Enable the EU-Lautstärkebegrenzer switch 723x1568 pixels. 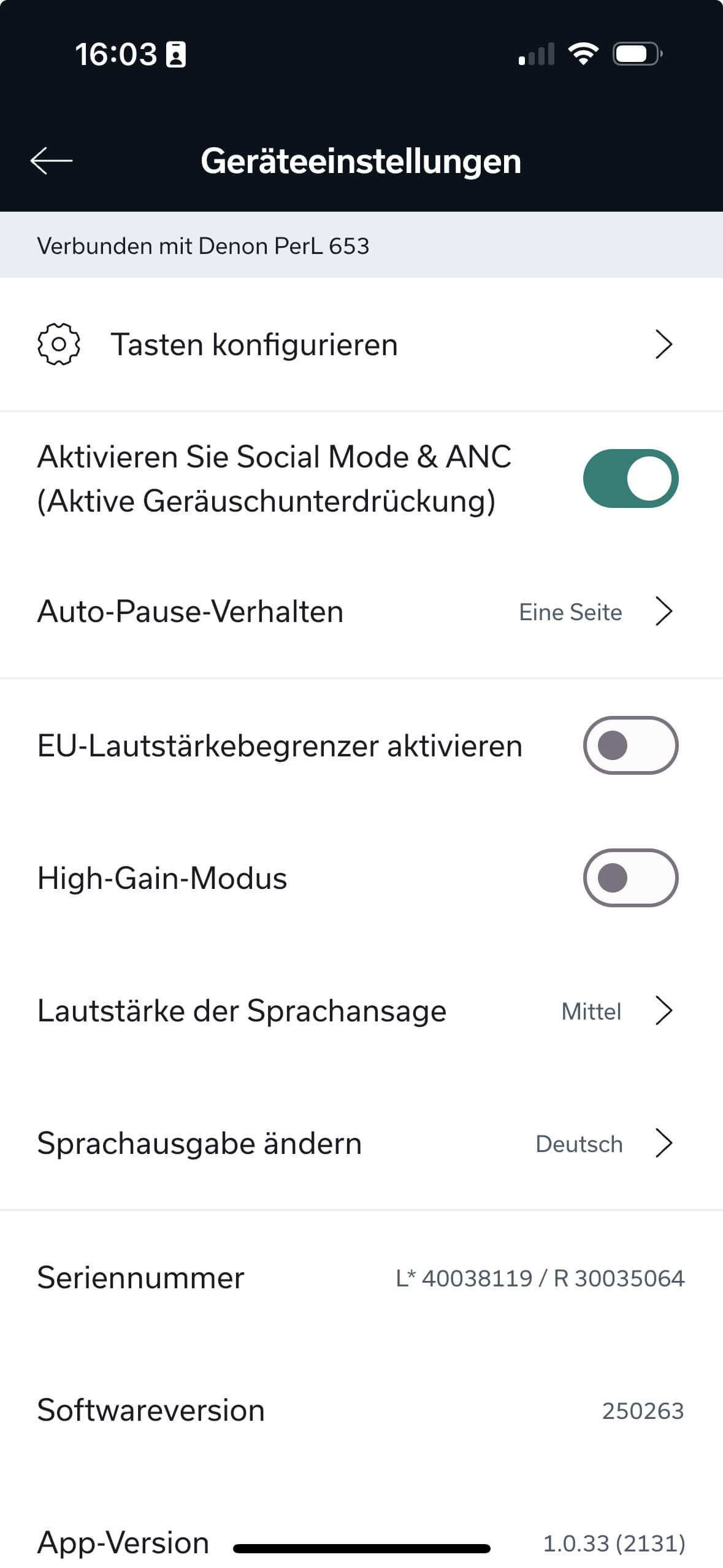(630, 746)
